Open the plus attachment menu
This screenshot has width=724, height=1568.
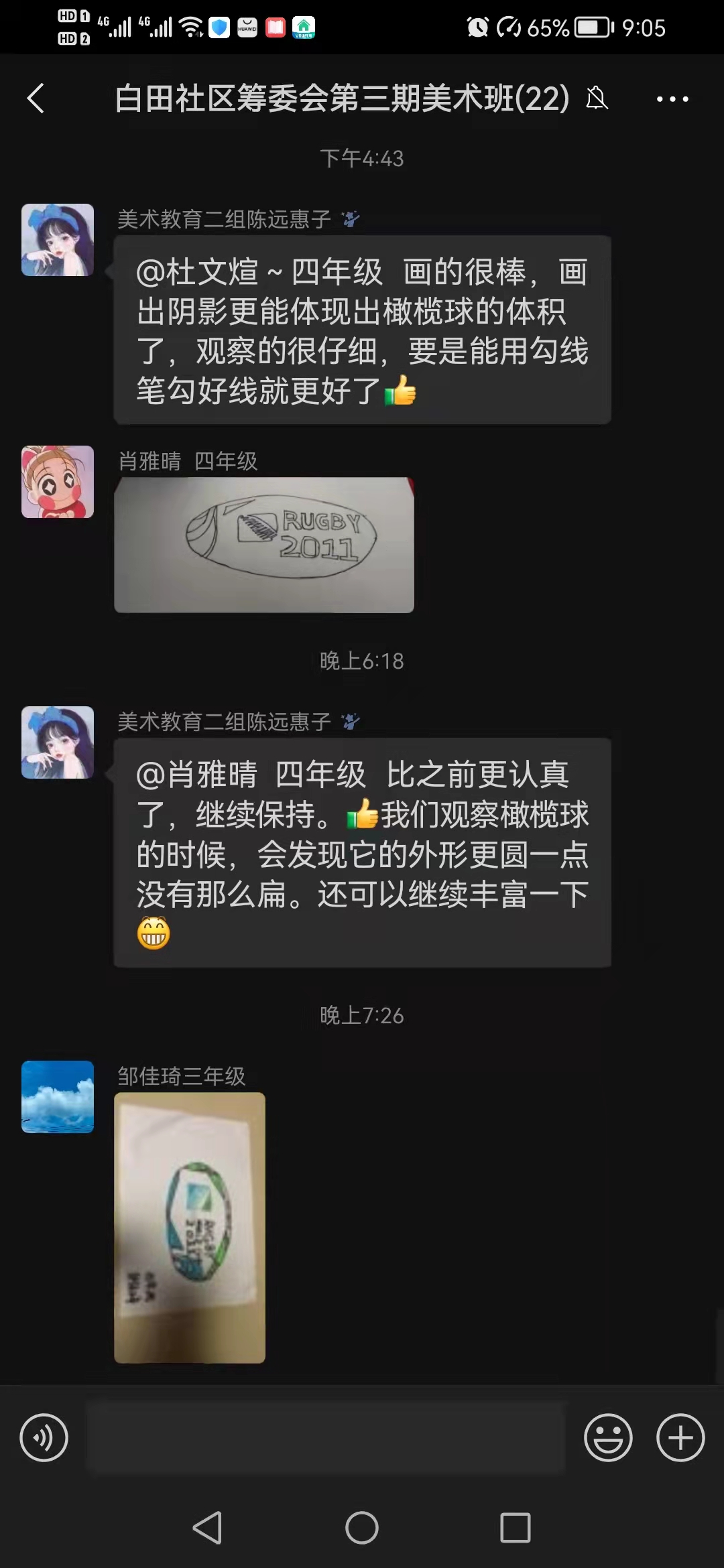point(680,1437)
